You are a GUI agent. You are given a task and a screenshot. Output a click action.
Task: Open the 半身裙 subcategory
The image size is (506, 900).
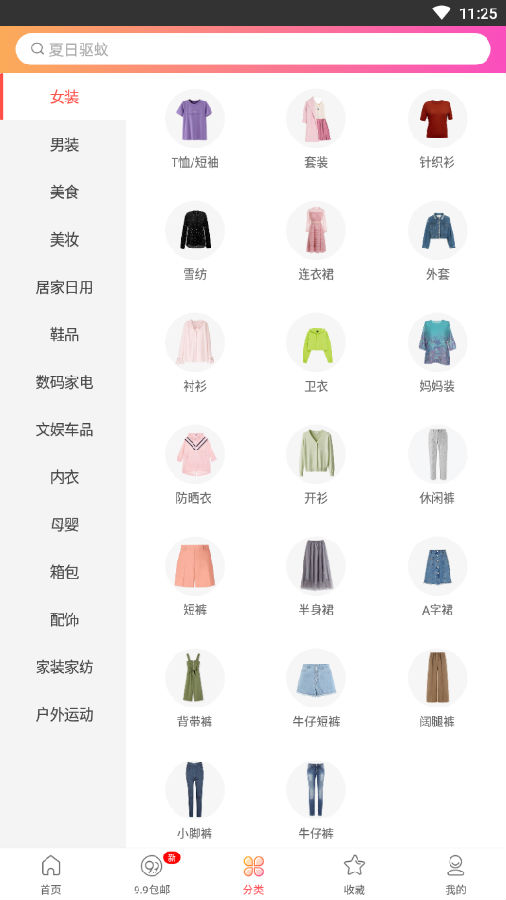(316, 577)
